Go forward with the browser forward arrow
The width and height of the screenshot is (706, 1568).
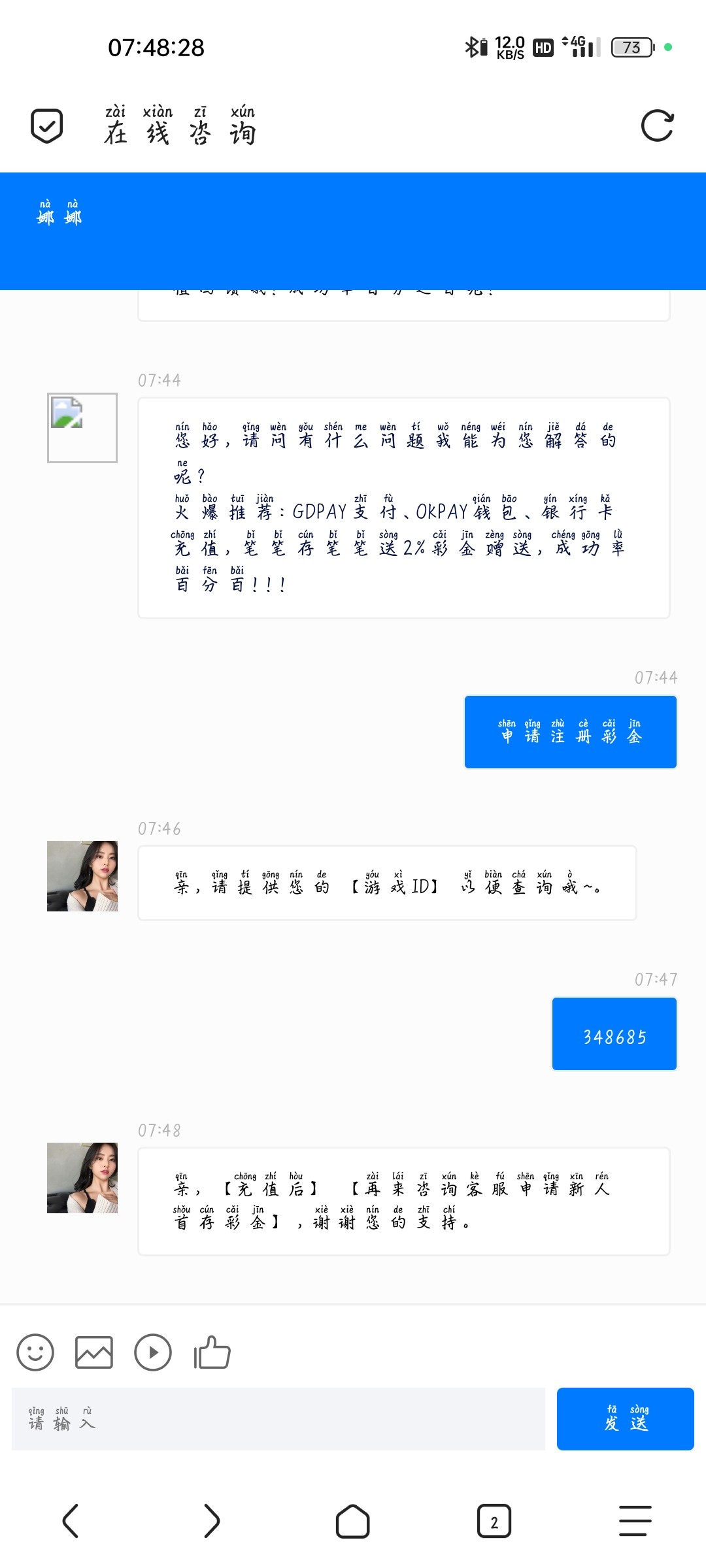point(212,1521)
